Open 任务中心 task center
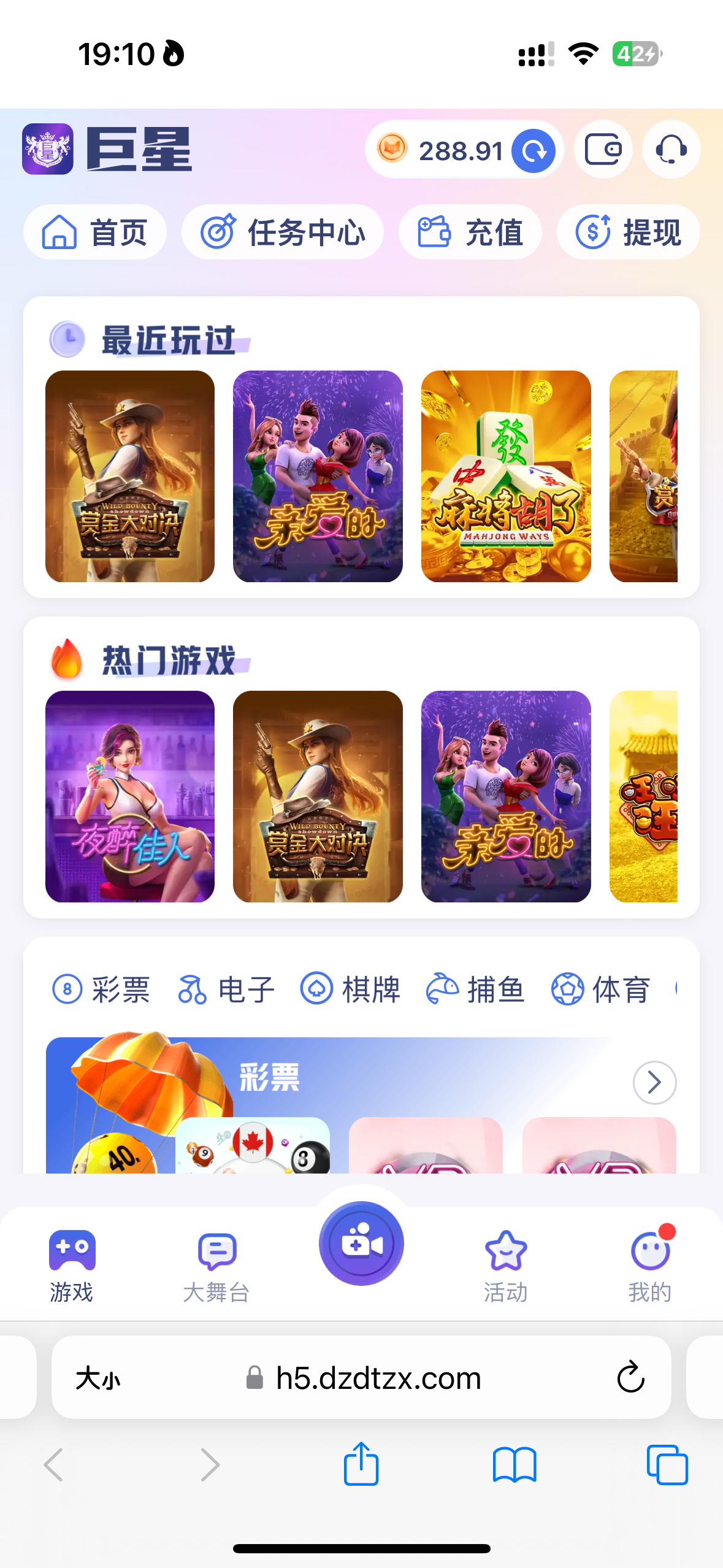The image size is (723, 1568). [283, 233]
